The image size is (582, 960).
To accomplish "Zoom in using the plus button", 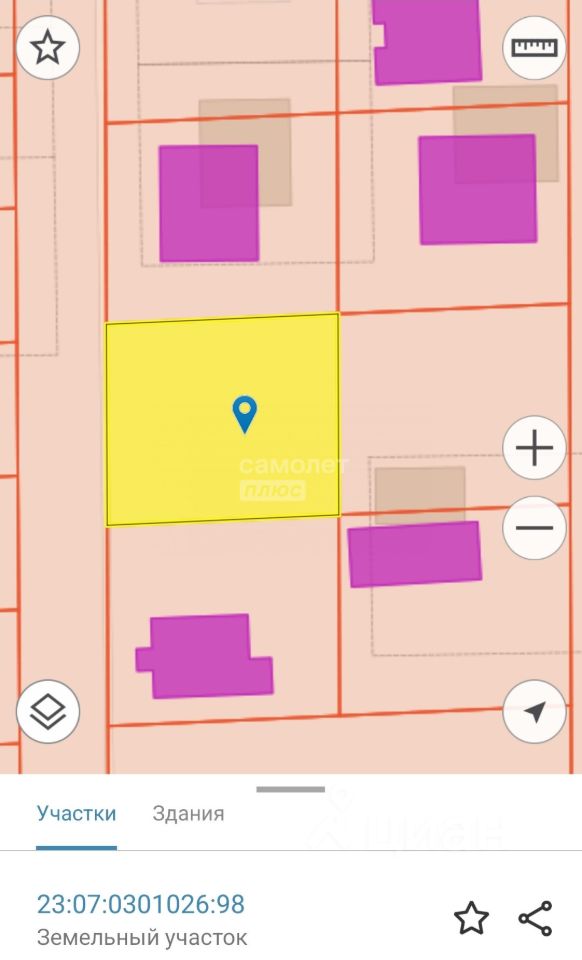I will click(534, 448).
